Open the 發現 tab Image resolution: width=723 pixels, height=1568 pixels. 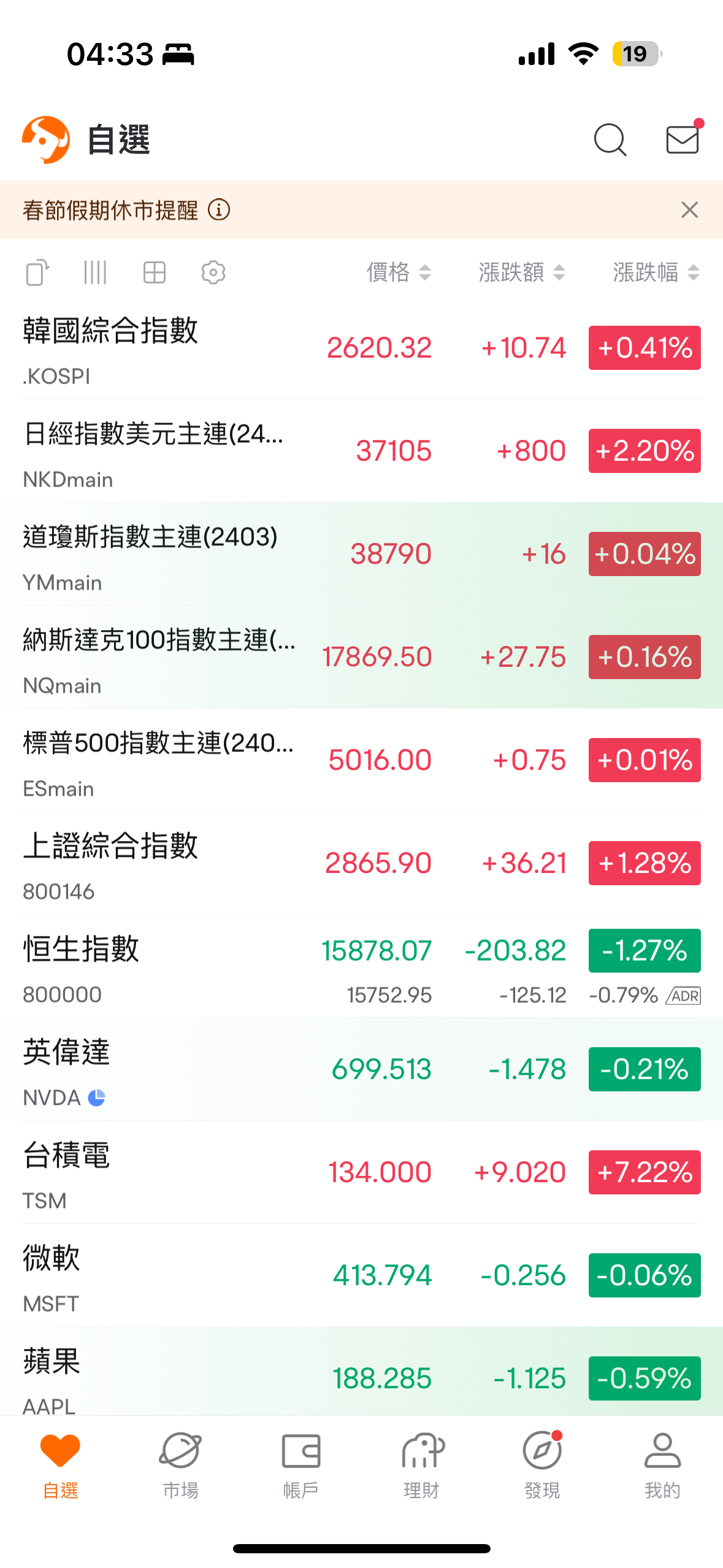[x=542, y=1466]
